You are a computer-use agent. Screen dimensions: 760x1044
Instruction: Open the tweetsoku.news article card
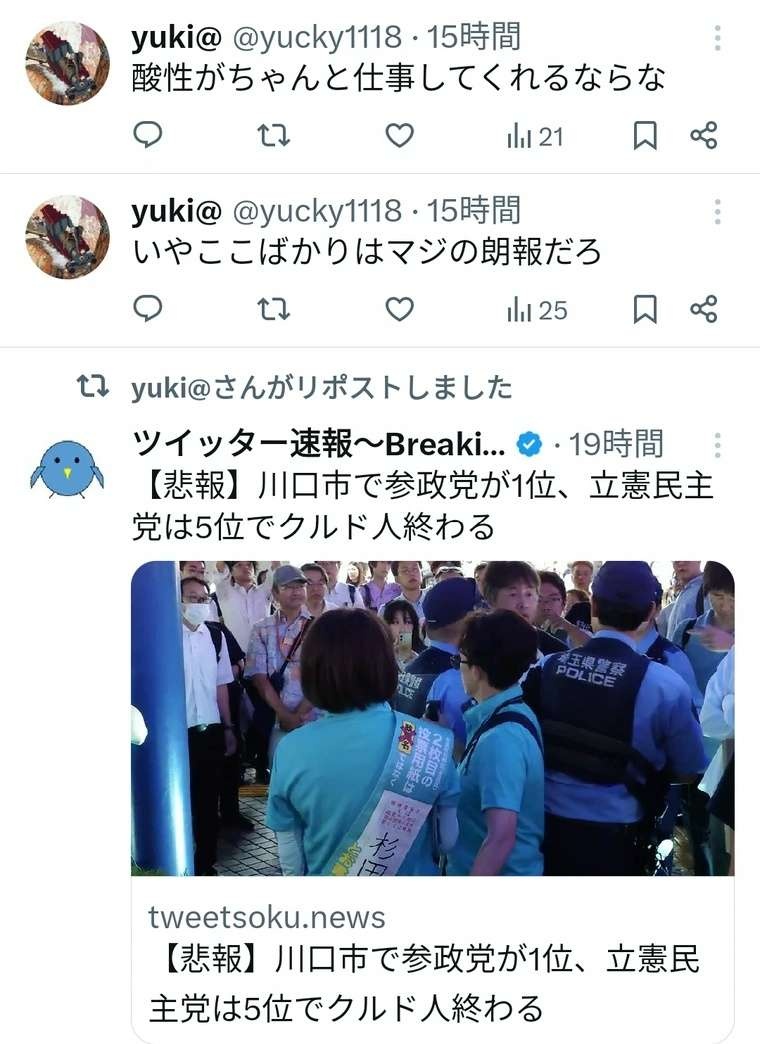coord(432,800)
